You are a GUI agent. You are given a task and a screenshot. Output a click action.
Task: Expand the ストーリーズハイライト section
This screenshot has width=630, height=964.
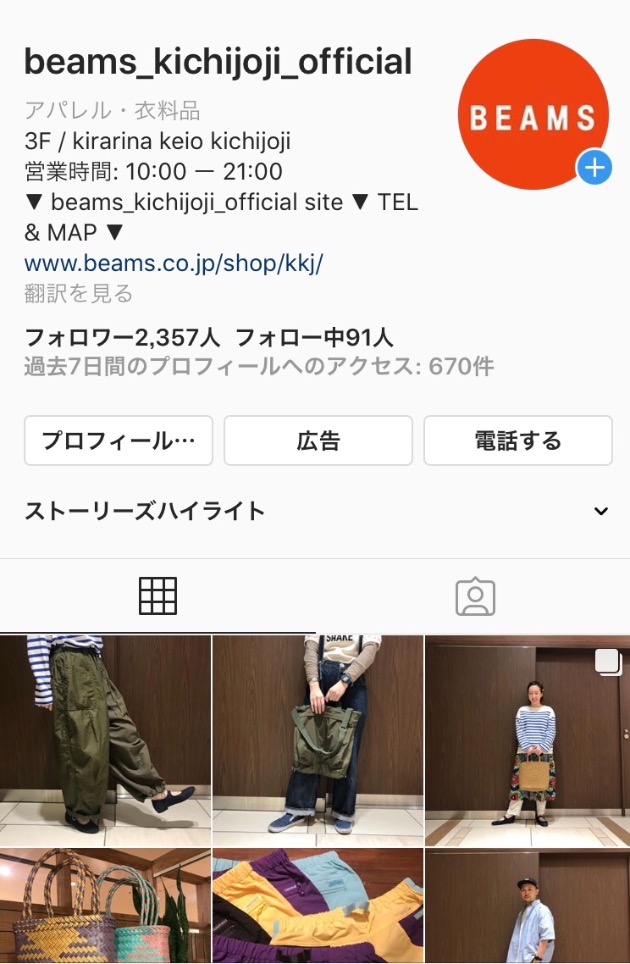pyautogui.click(x=600, y=511)
